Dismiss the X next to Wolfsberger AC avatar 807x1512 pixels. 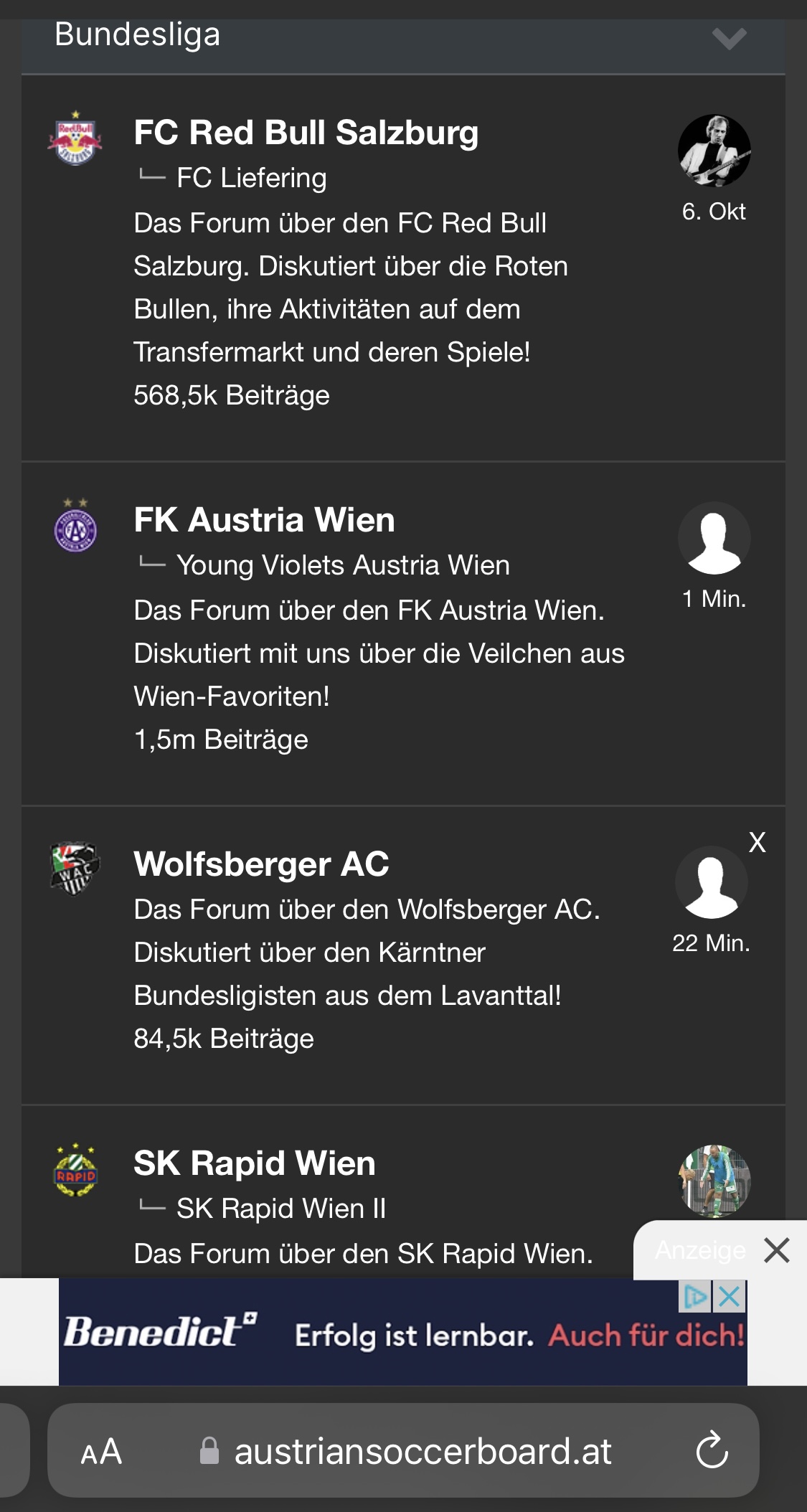758,842
